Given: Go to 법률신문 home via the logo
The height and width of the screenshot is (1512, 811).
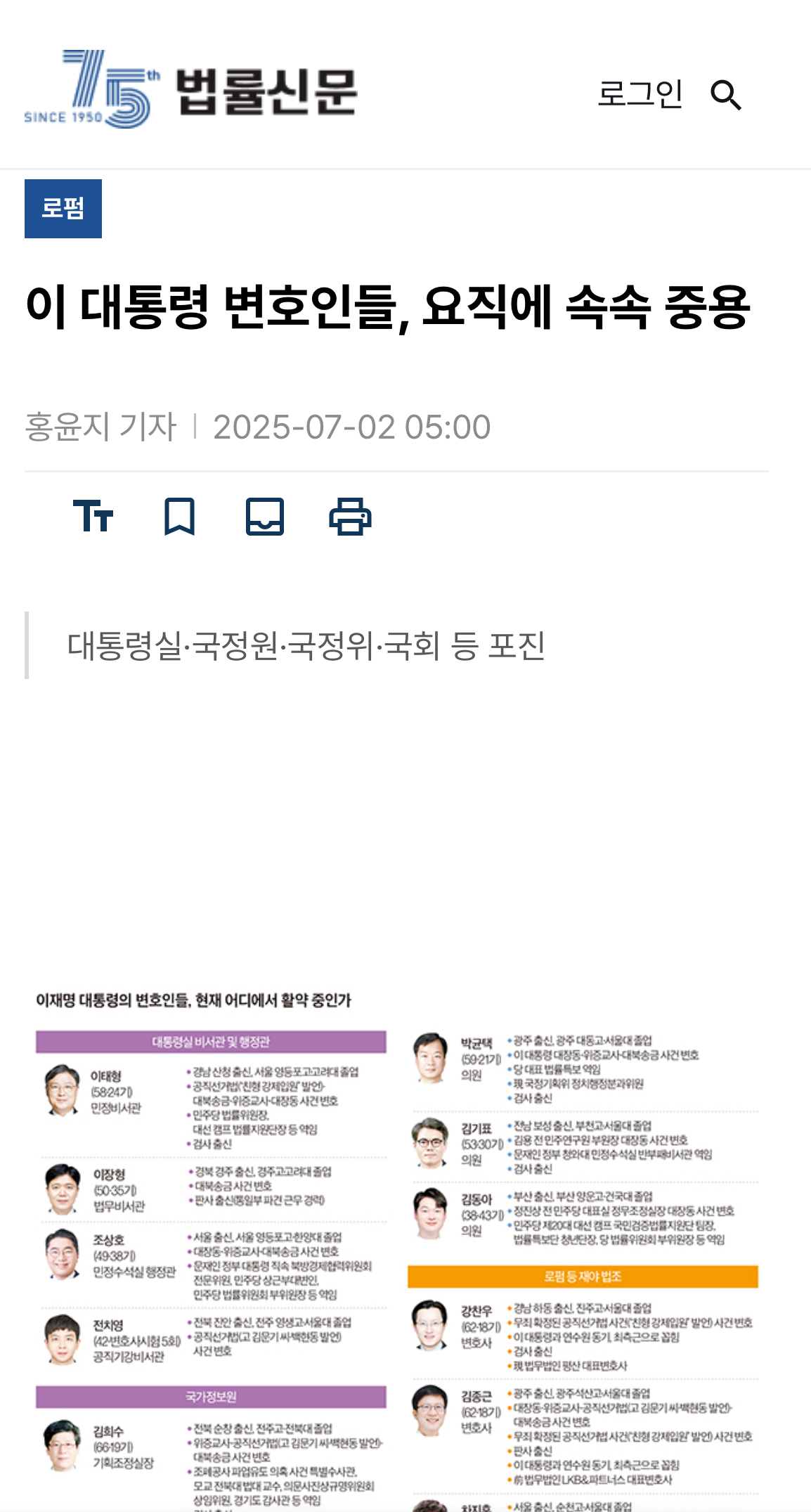Looking at the screenshot, I should [191, 90].
